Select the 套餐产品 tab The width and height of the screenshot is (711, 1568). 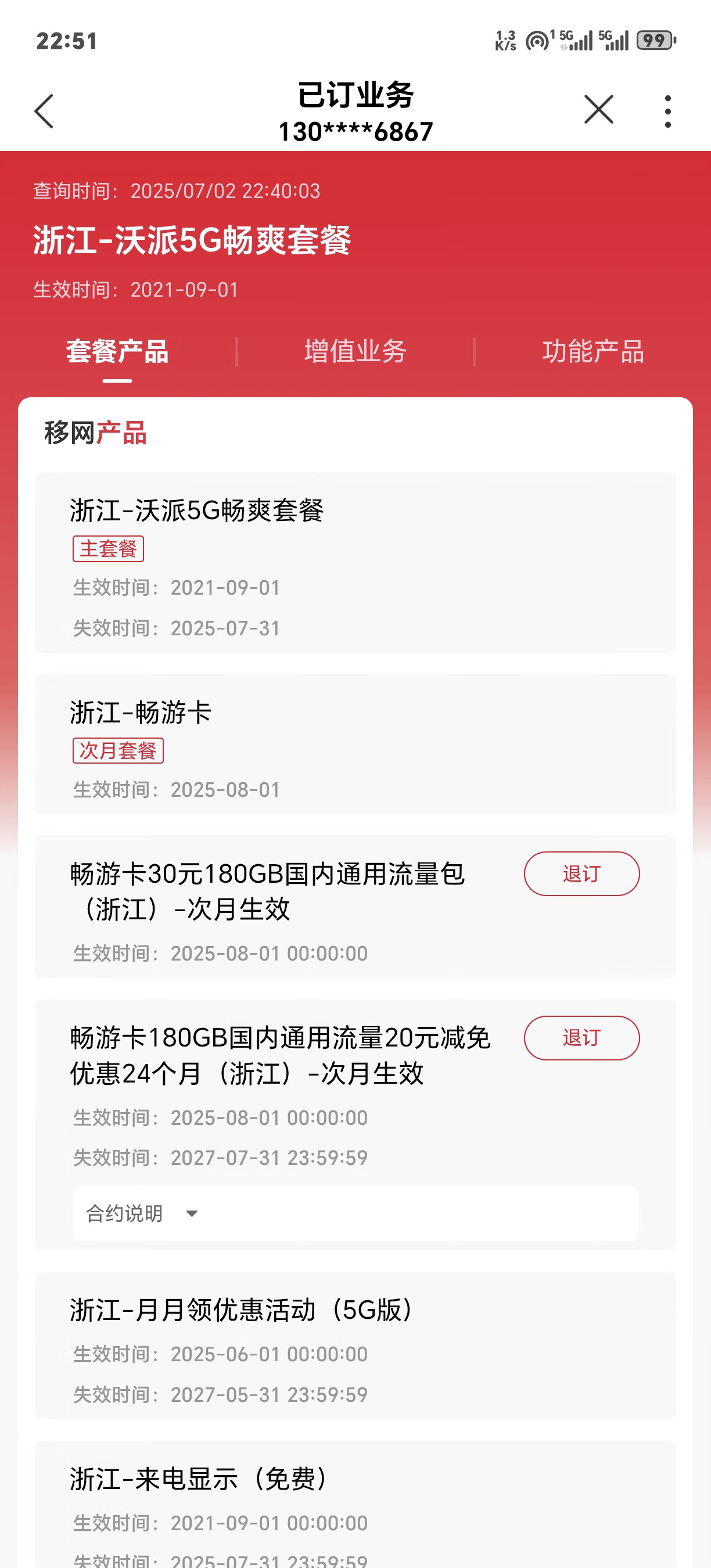click(x=117, y=352)
